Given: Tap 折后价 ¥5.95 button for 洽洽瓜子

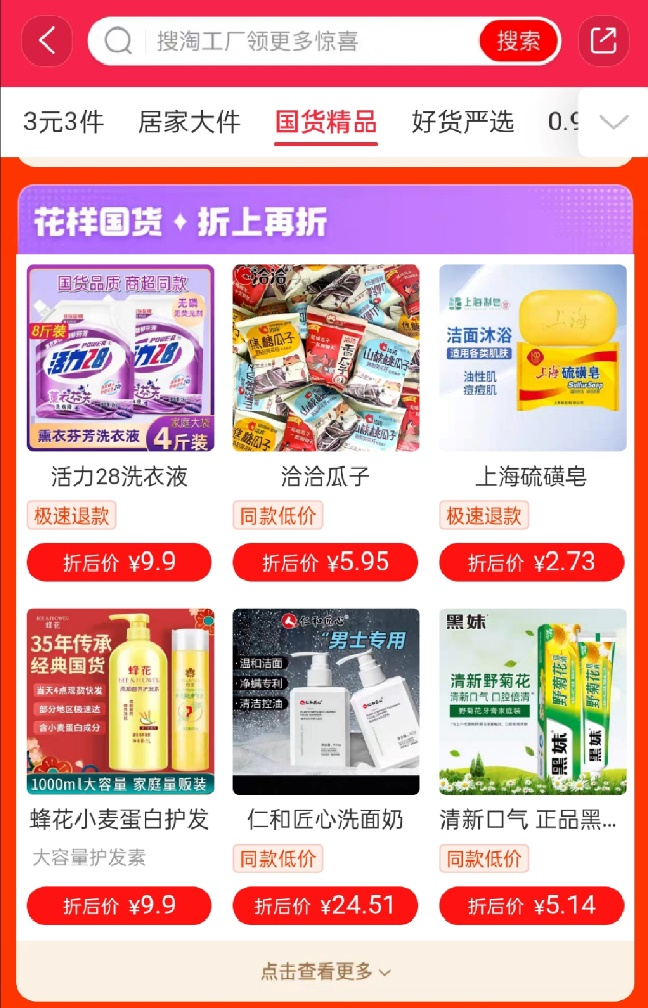Looking at the screenshot, I should click(x=326, y=562).
